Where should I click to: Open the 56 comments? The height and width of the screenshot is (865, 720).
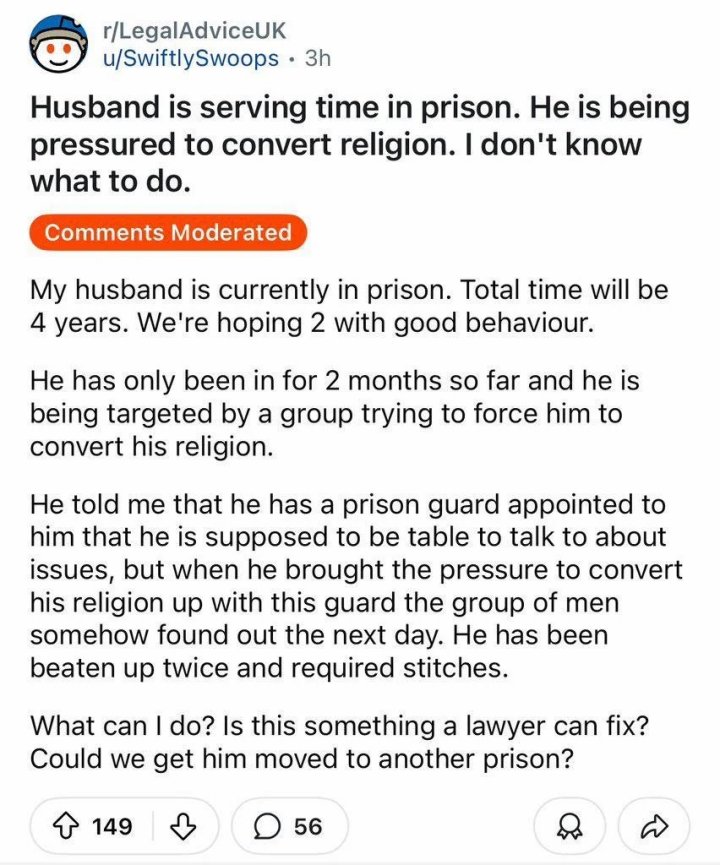pyautogui.click(x=290, y=826)
